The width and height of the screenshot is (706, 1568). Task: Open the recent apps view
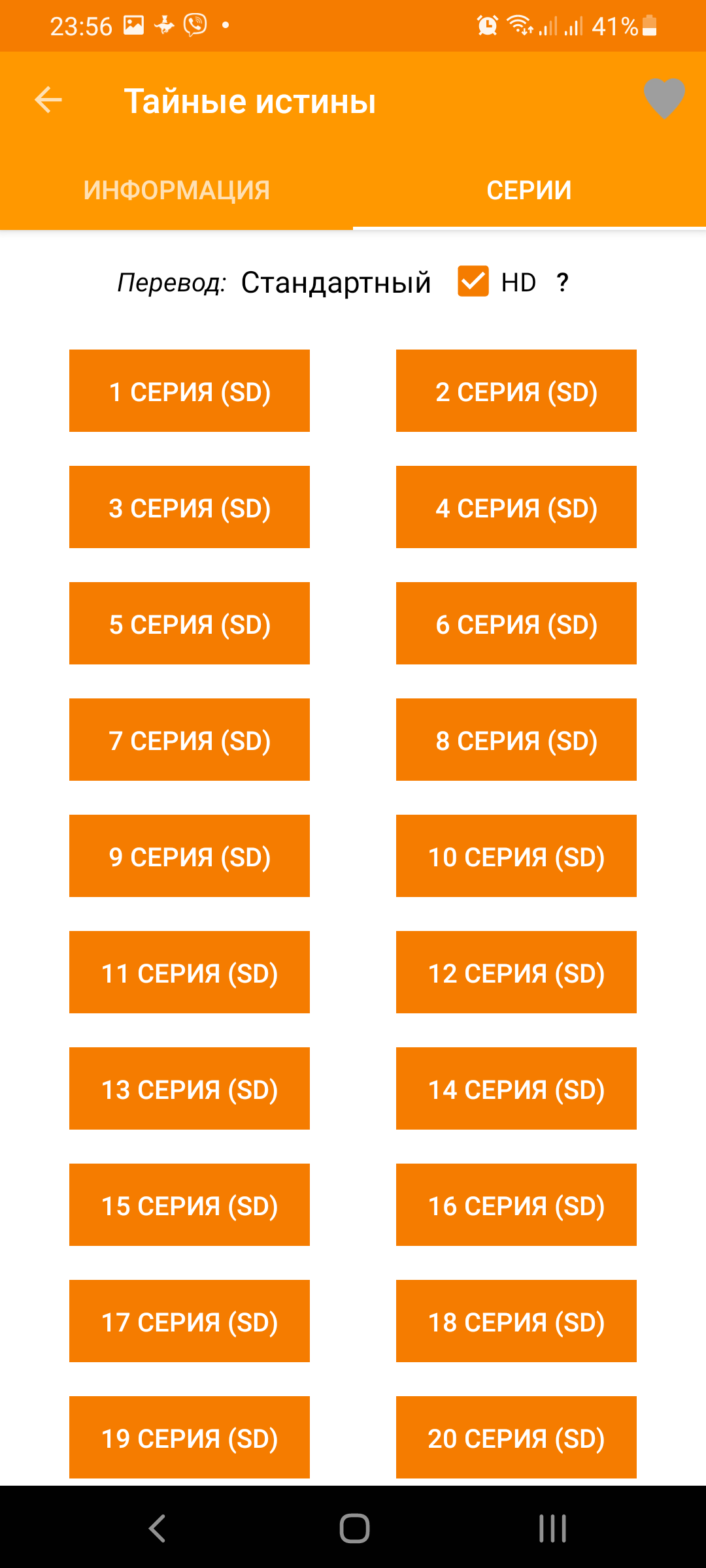pyautogui.click(x=552, y=1528)
